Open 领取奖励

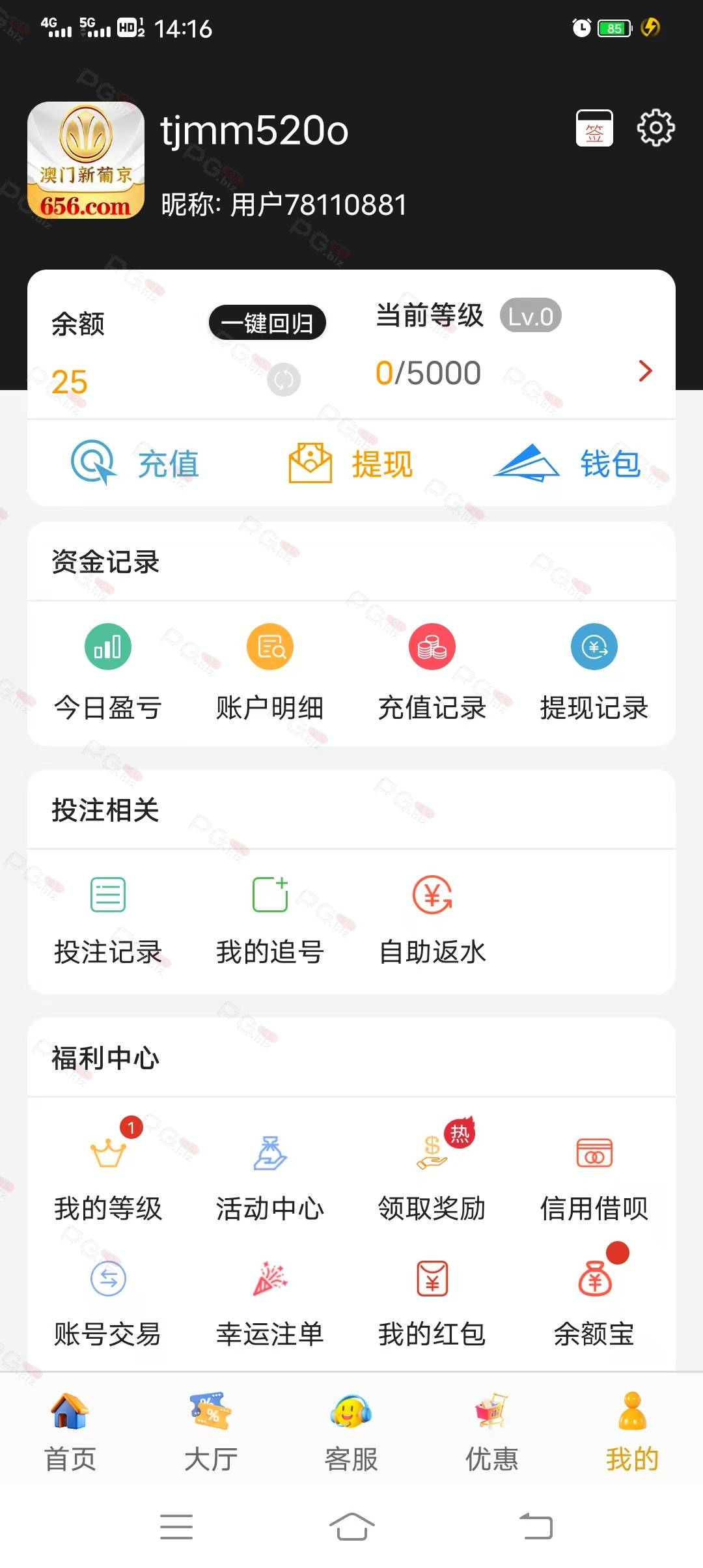pos(432,1171)
